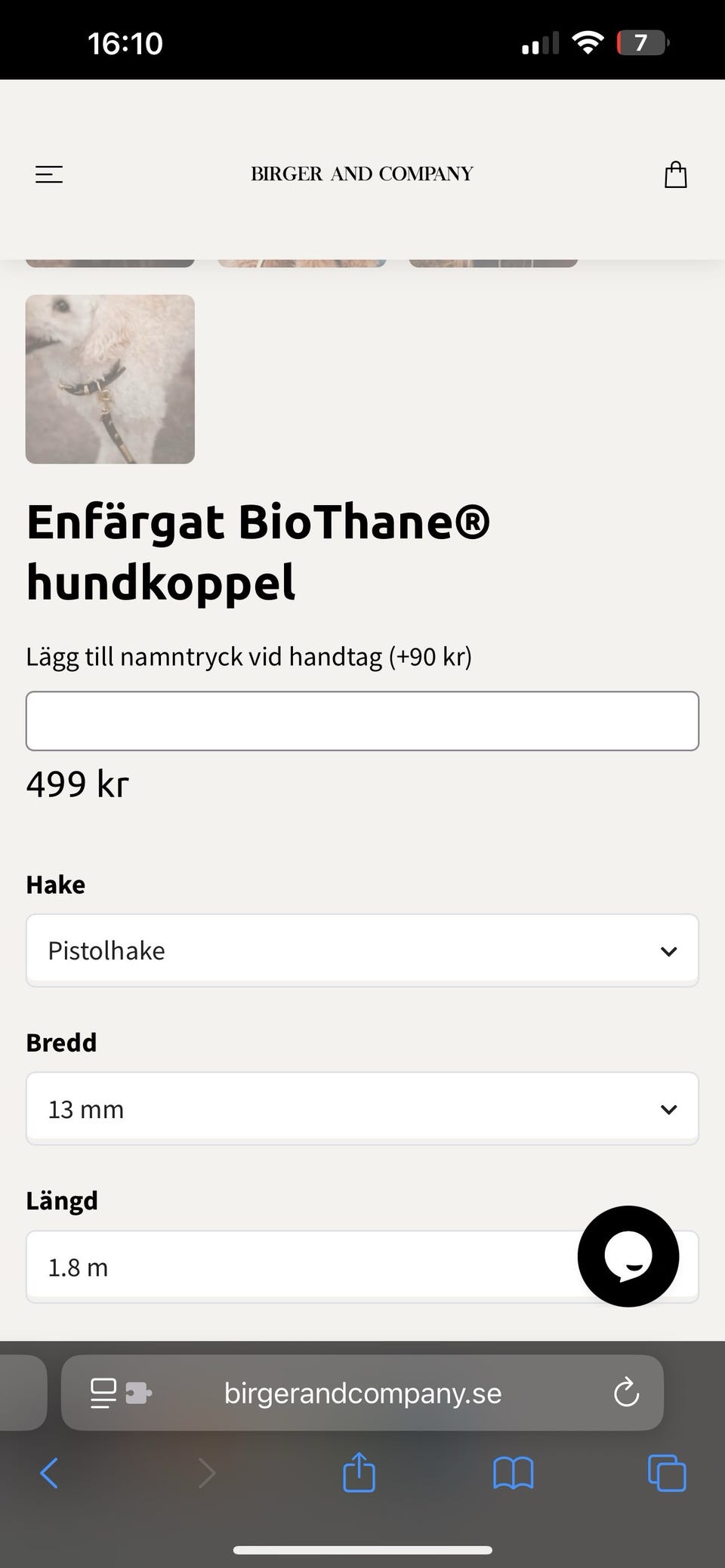The height and width of the screenshot is (1568, 725).
Task: Open Safari bookmarks
Action: click(514, 1473)
